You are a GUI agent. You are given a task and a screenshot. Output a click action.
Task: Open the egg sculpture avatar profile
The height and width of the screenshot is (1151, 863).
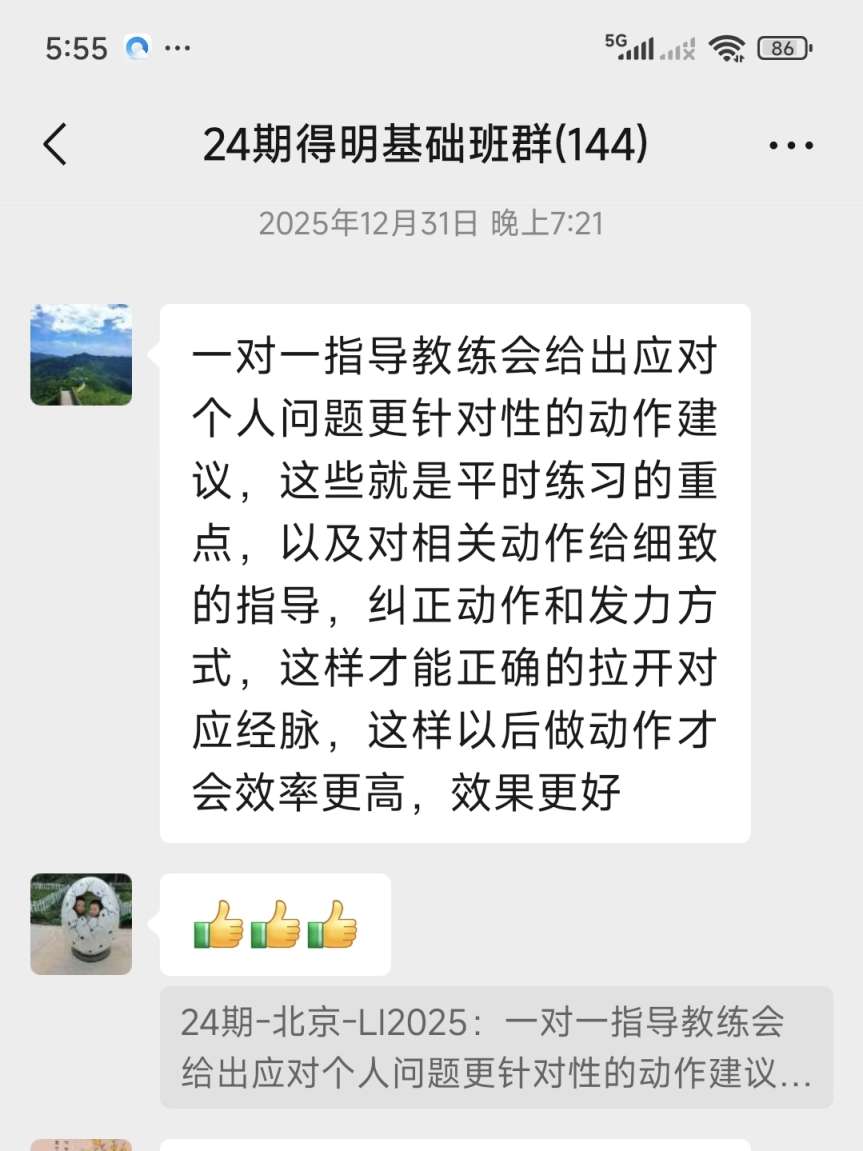pos(81,924)
